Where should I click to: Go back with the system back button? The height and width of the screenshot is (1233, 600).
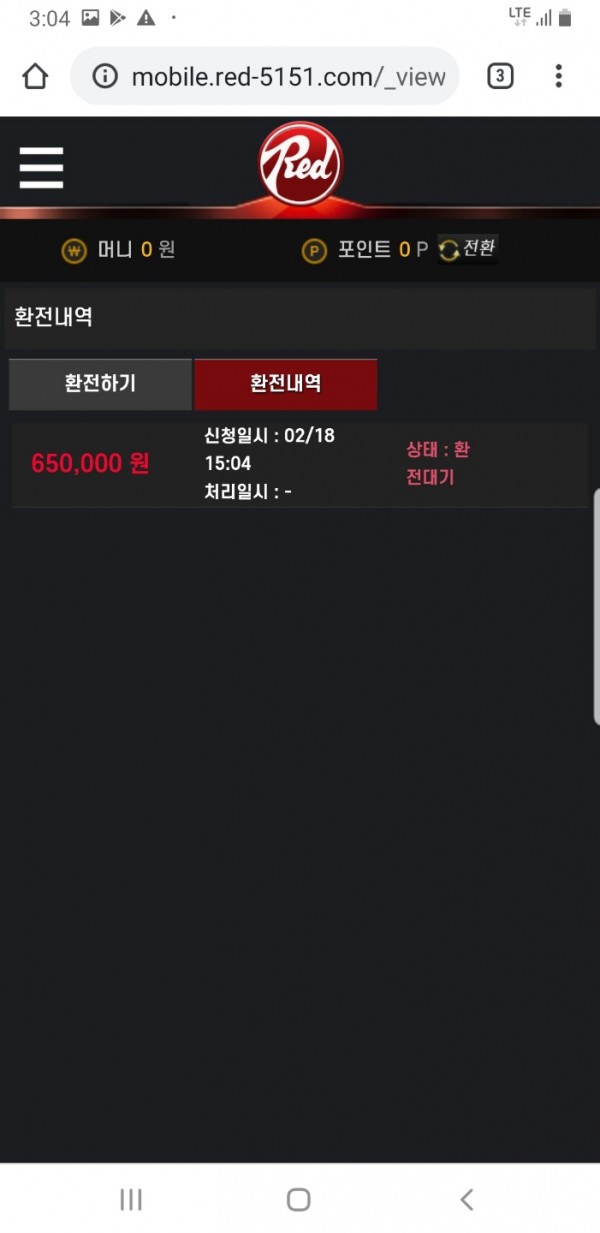pos(466,1199)
